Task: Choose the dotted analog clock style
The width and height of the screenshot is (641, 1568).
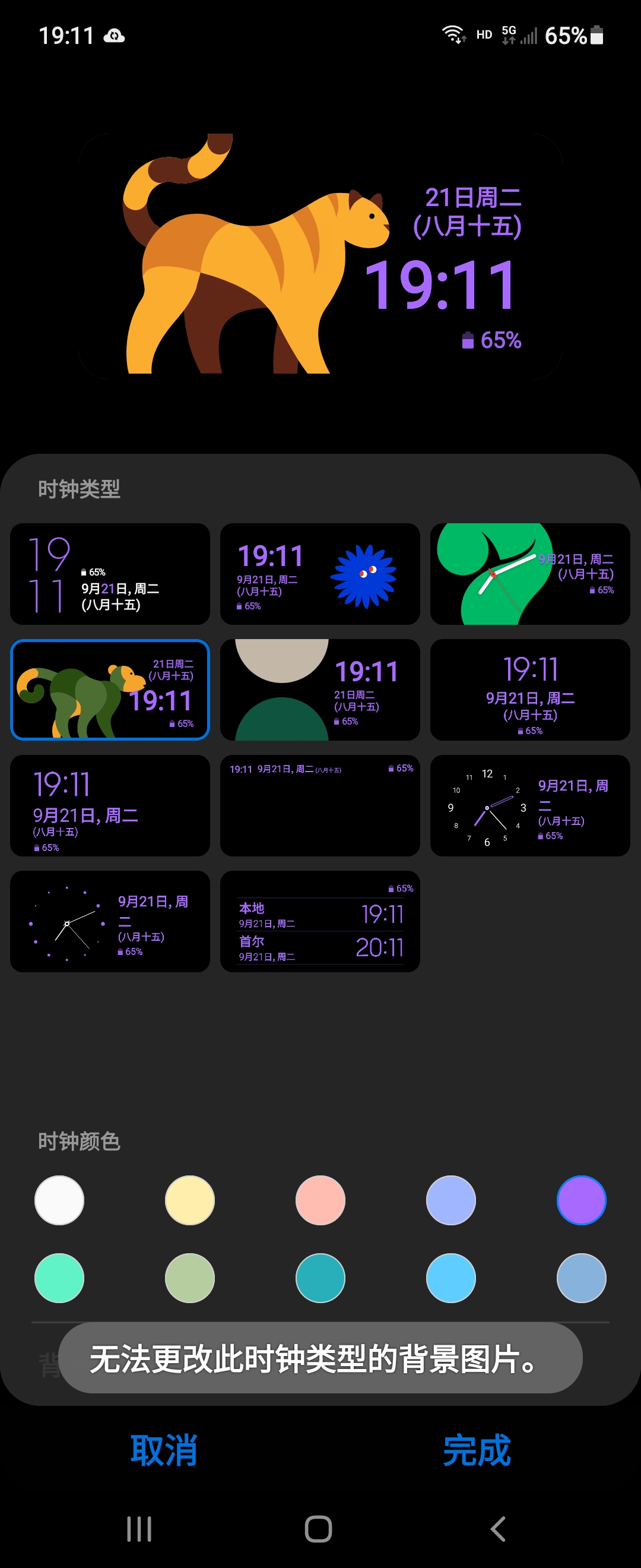Action: (109, 921)
